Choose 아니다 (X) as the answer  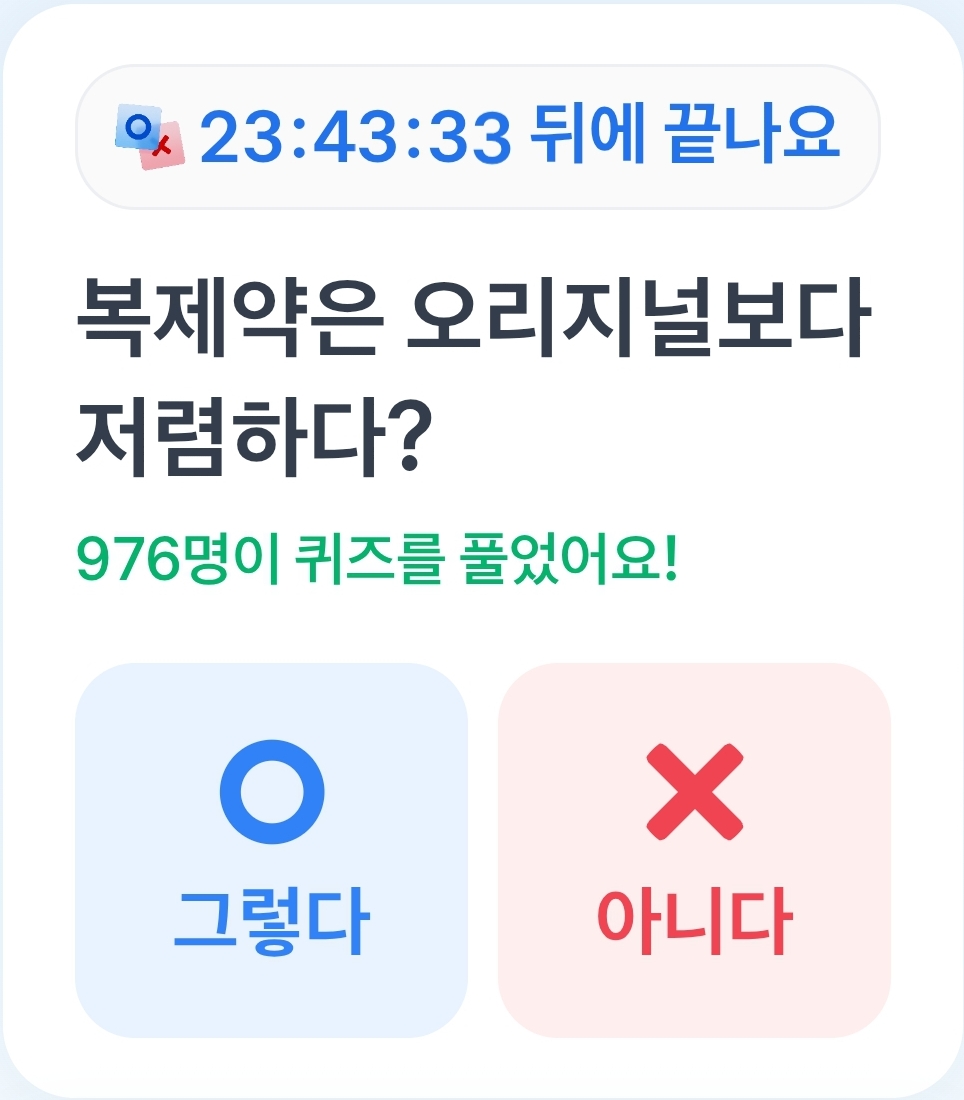click(x=694, y=850)
